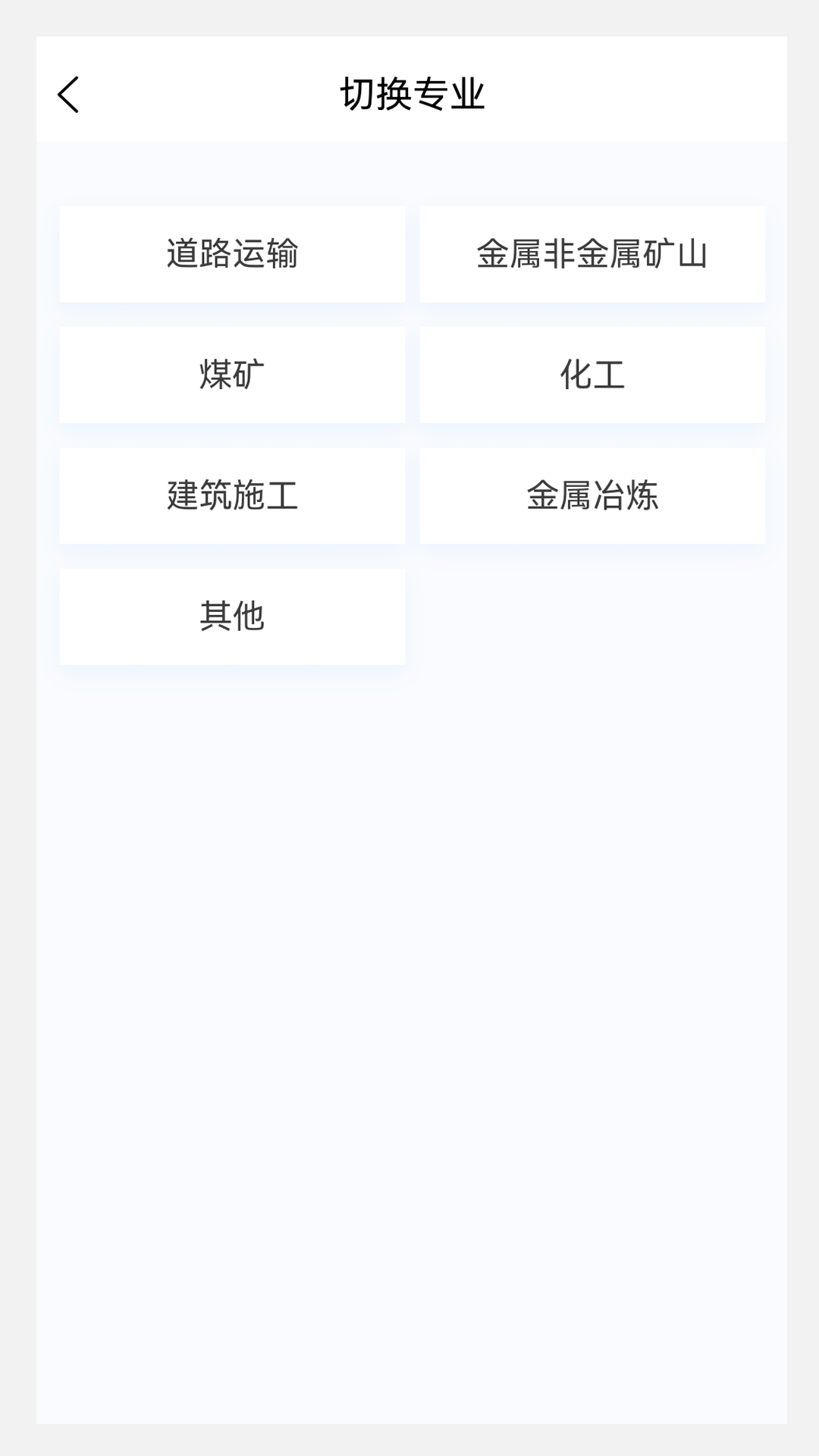Image resolution: width=819 pixels, height=1456 pixels.
Task: Tap the metal smelting card
Action: click(x=592, y=495)
